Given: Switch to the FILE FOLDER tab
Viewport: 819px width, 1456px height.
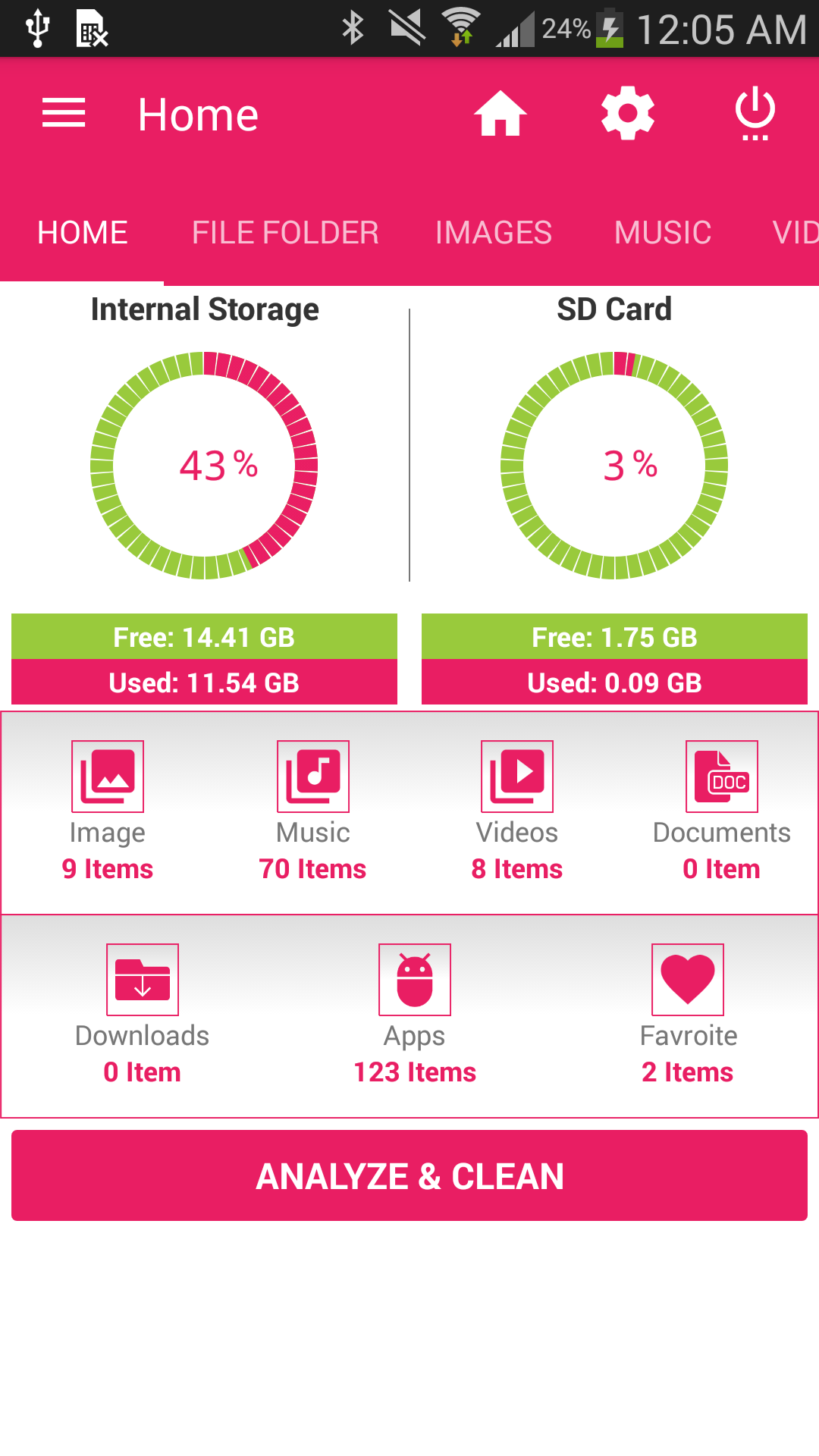Looking at the screenshot, I should pos(285,232).
